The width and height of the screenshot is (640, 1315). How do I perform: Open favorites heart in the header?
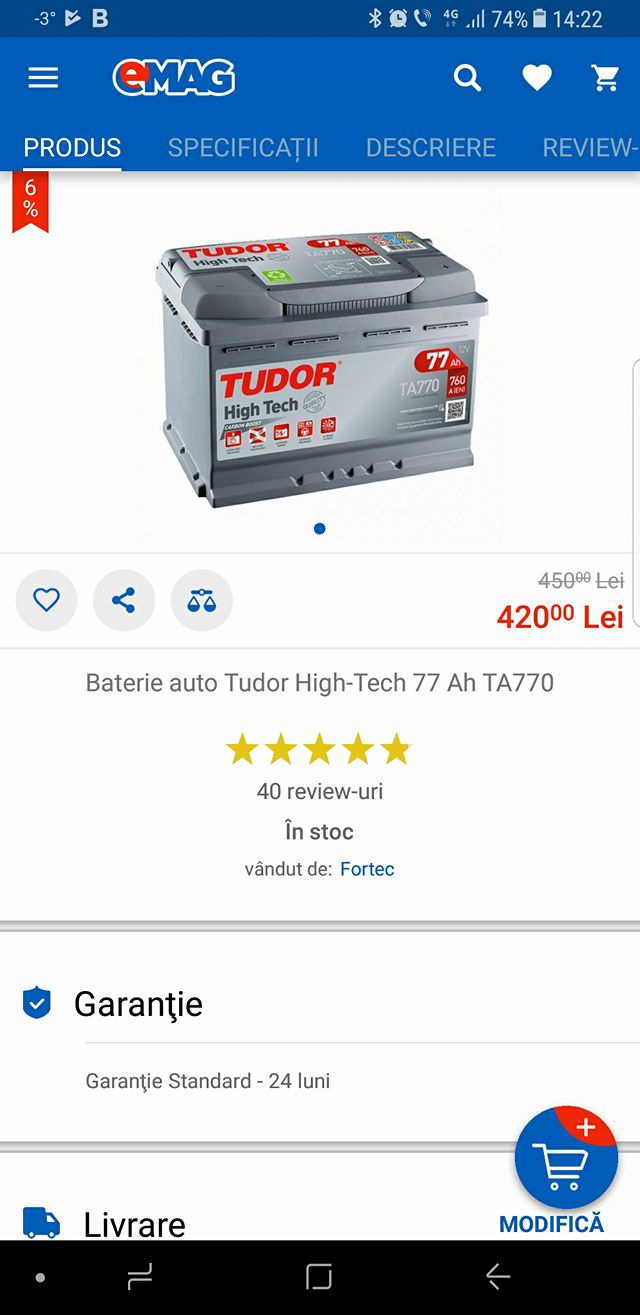(537, 78)
